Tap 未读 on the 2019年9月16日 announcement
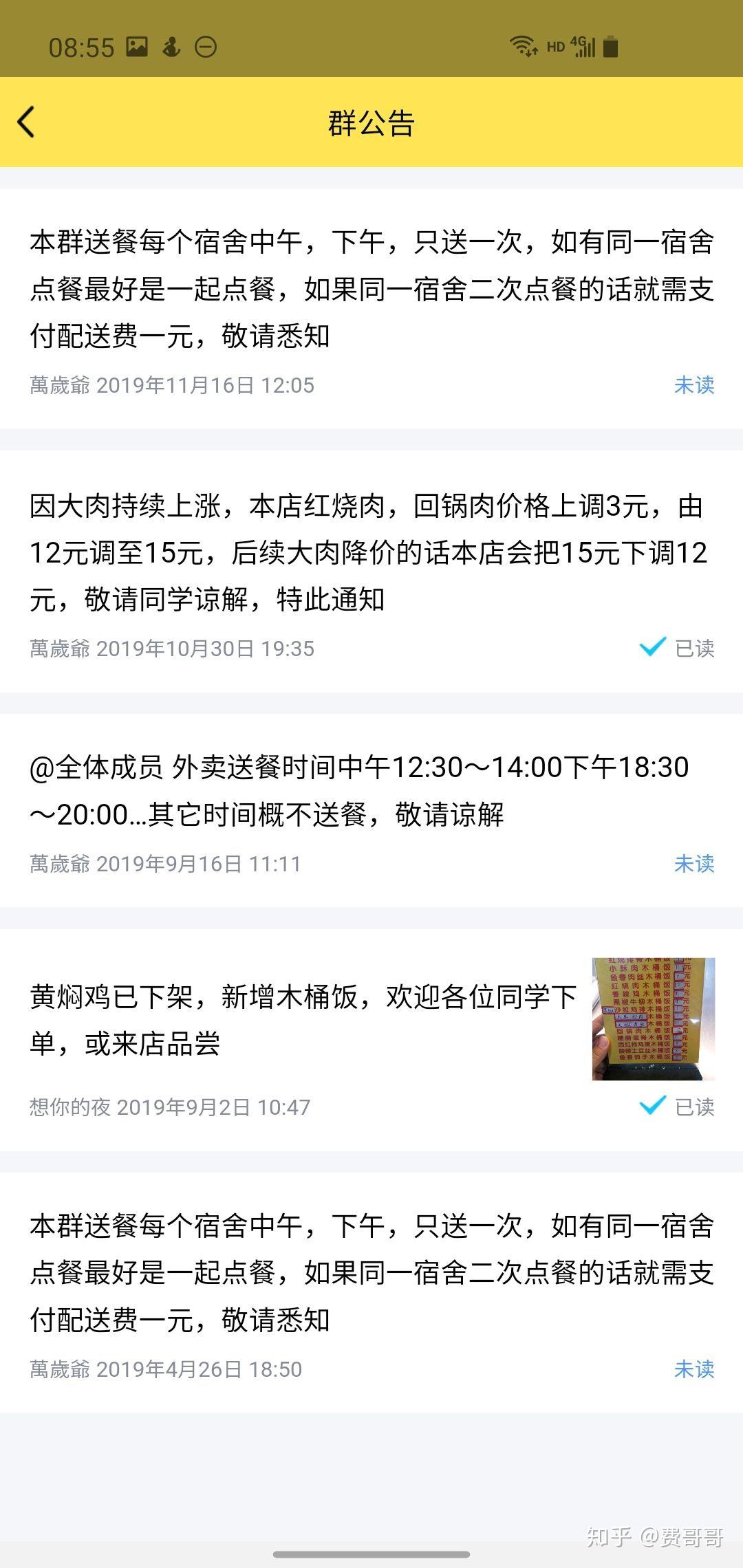 click(693, 864)
